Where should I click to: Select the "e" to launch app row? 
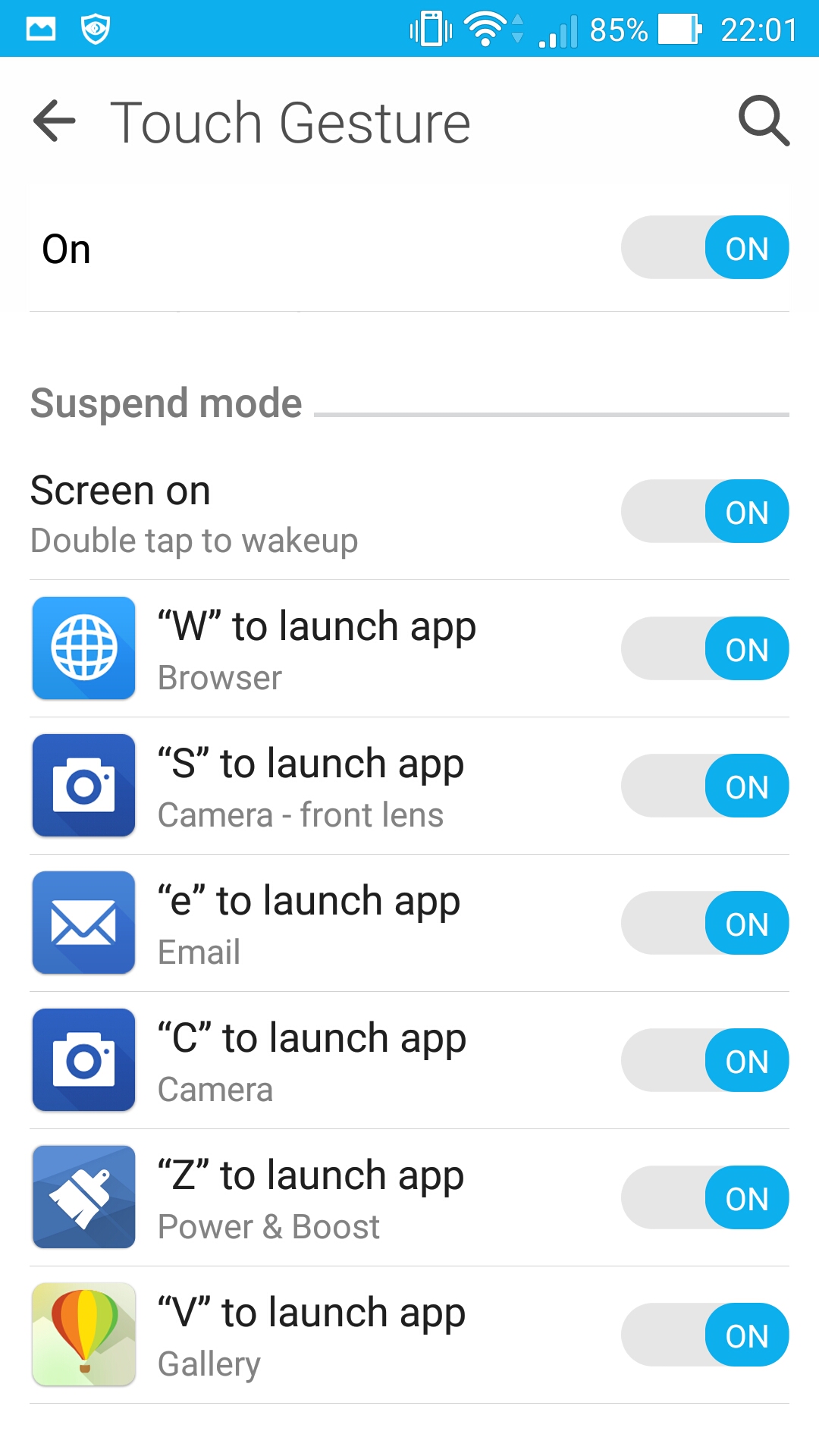[309, 924]
